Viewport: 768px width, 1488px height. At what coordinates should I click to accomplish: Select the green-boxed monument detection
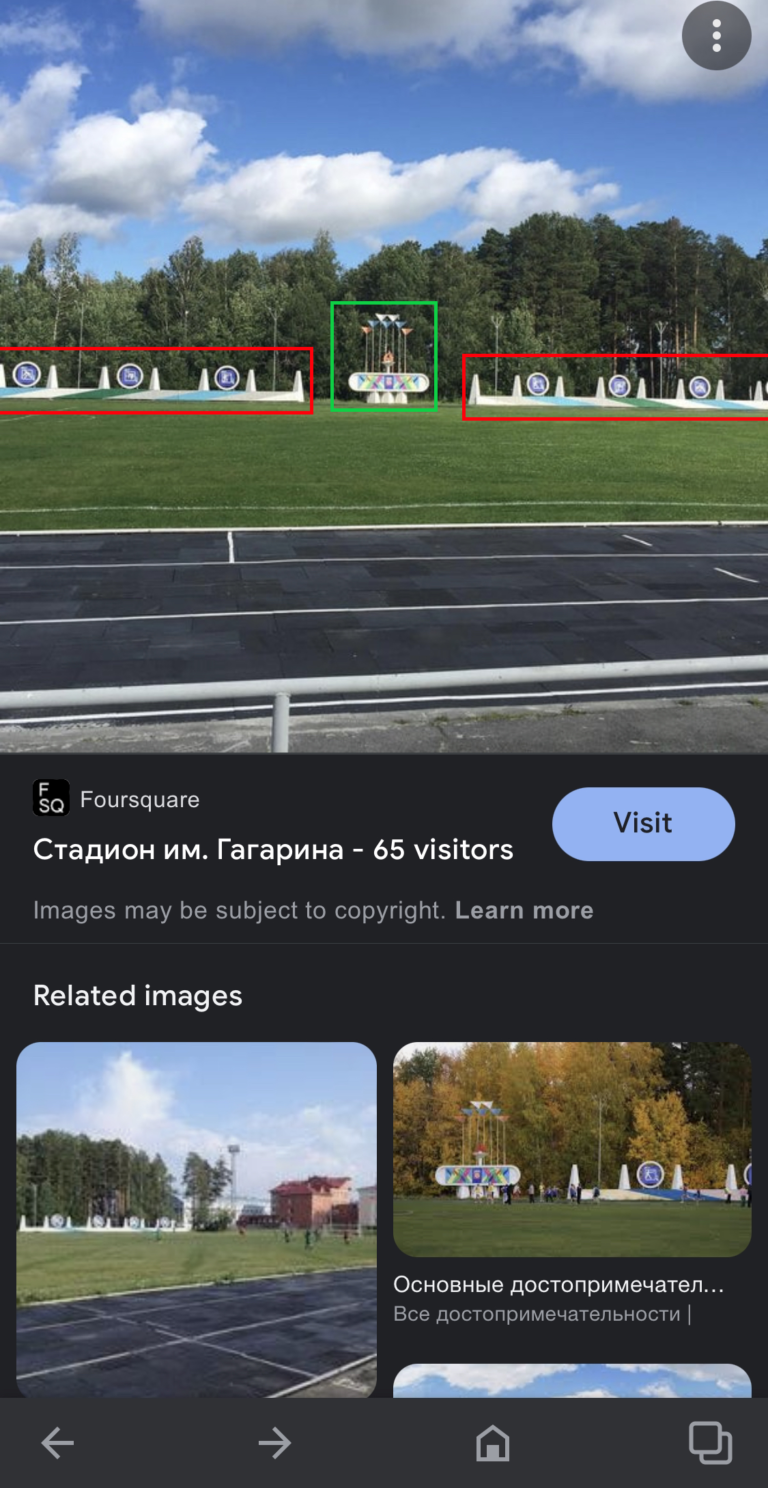coord(384,355)
